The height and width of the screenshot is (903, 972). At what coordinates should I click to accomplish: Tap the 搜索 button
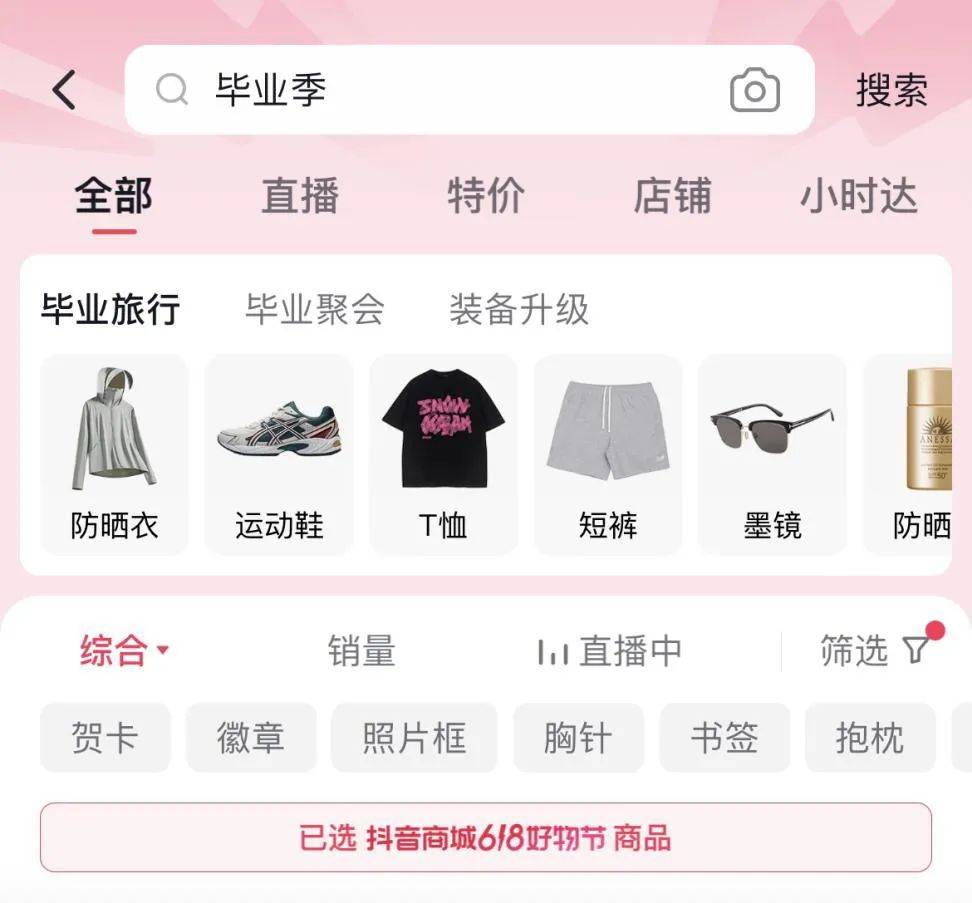pos(891,91)
